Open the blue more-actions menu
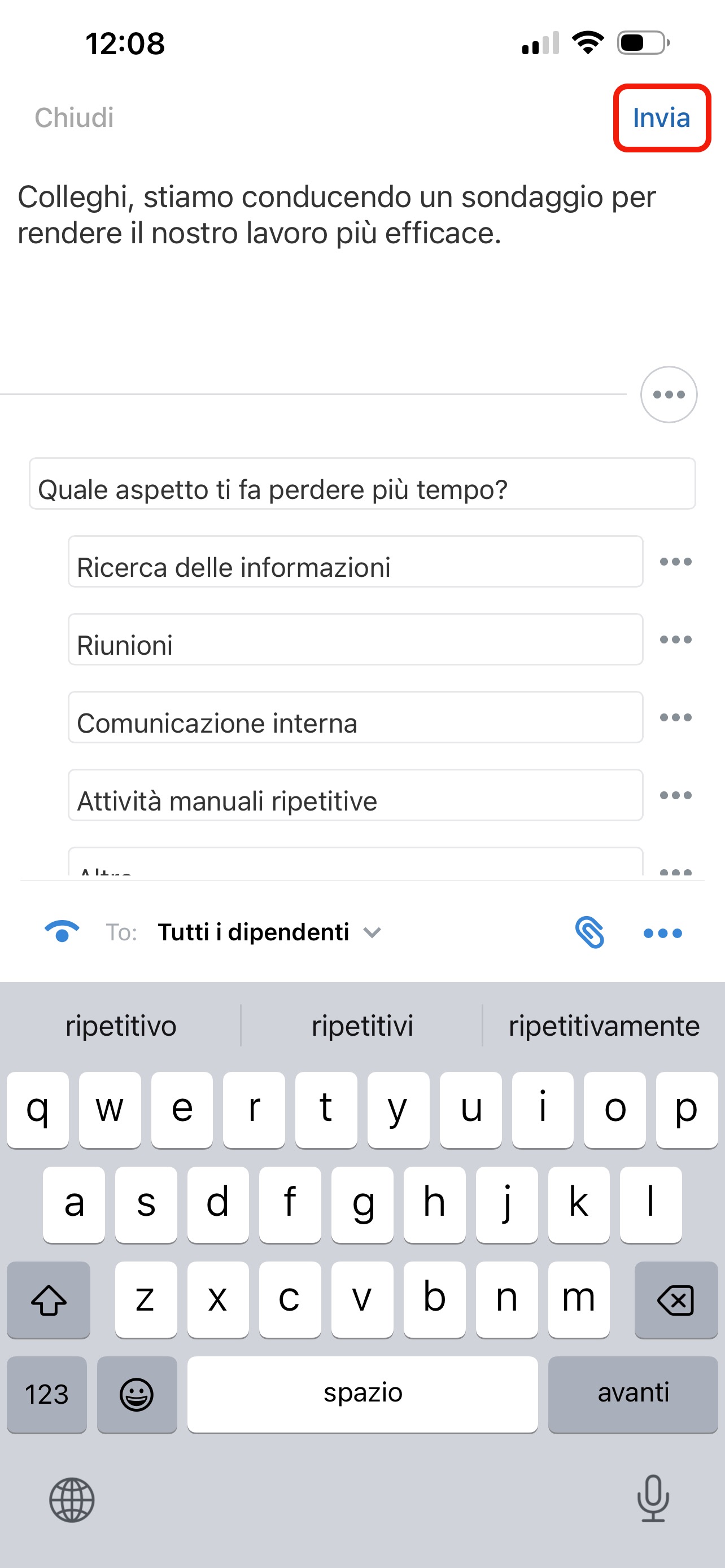The height and width of the screenshot is (1568, 725). 662,933
